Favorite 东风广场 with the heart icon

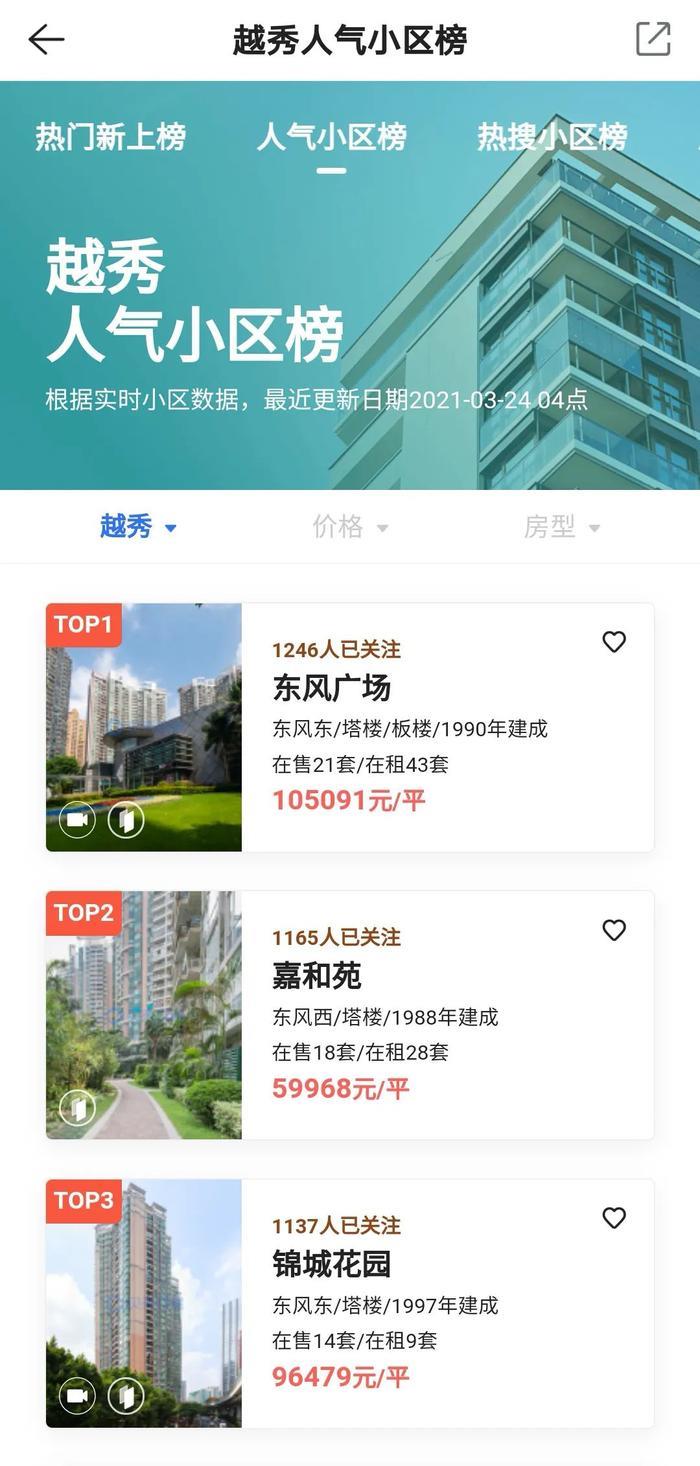click(614, 642)
